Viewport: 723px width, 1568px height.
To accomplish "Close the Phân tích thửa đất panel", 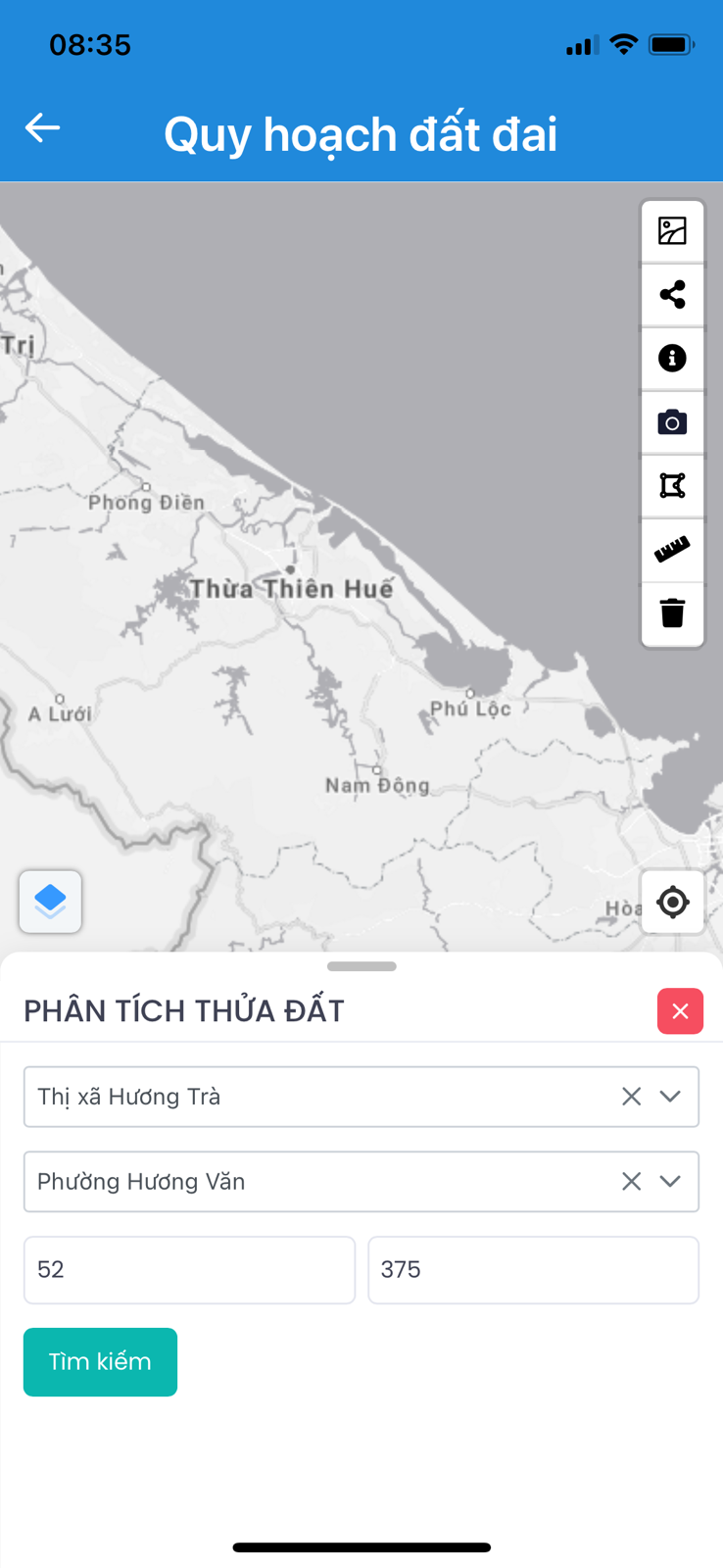I will pyautogui.click(x=680, y=1011).
